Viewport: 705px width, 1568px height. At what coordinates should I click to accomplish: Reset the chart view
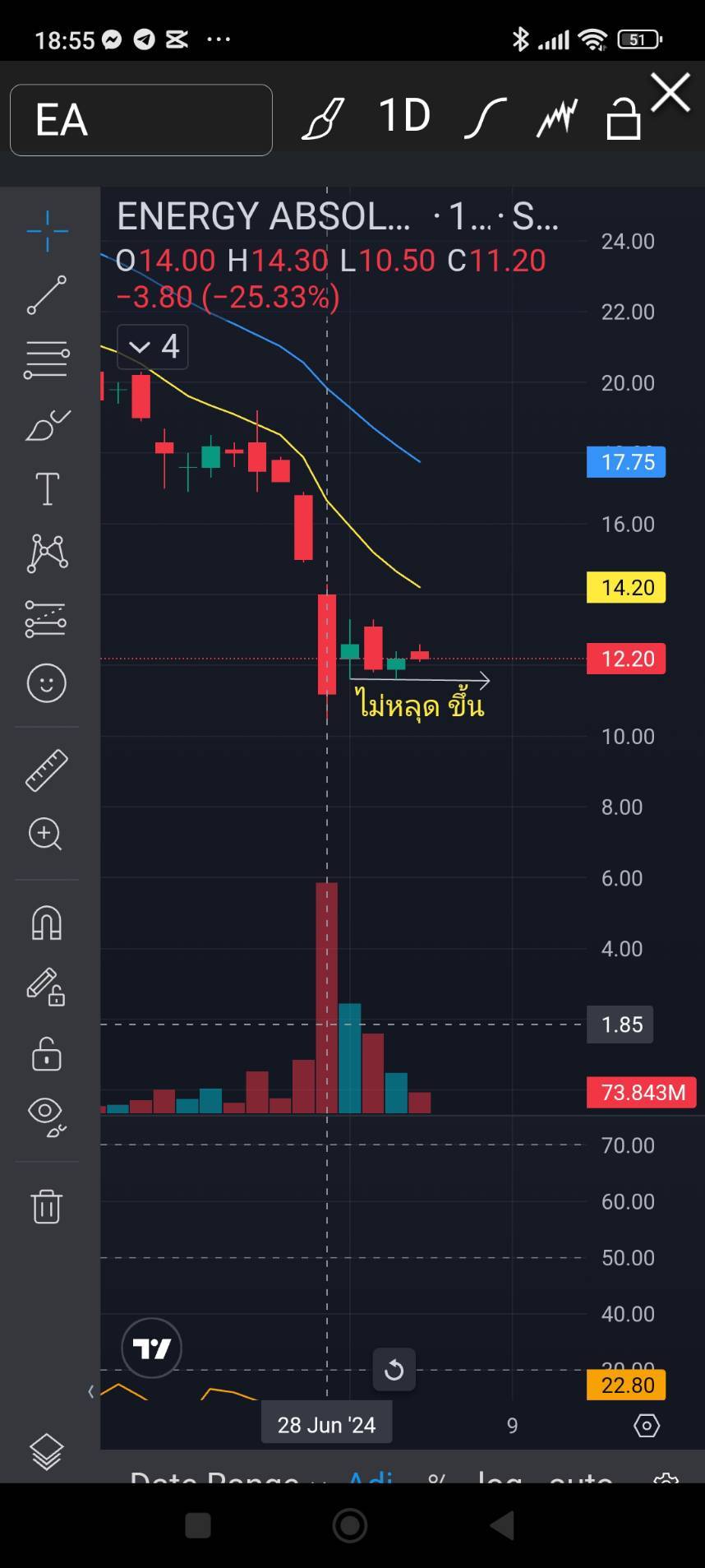click(x=394, y=1370)
